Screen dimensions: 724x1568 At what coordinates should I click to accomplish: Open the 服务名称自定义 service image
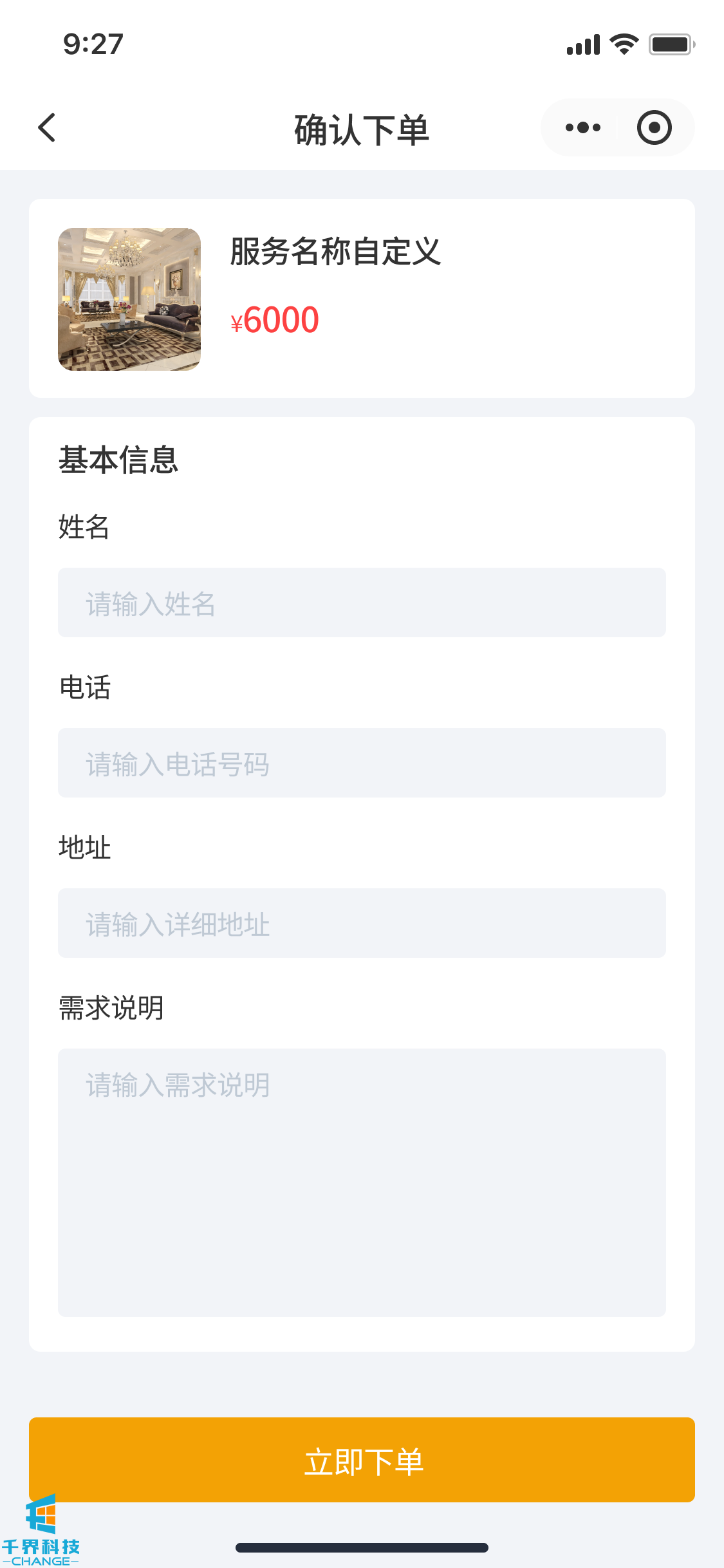129,299
